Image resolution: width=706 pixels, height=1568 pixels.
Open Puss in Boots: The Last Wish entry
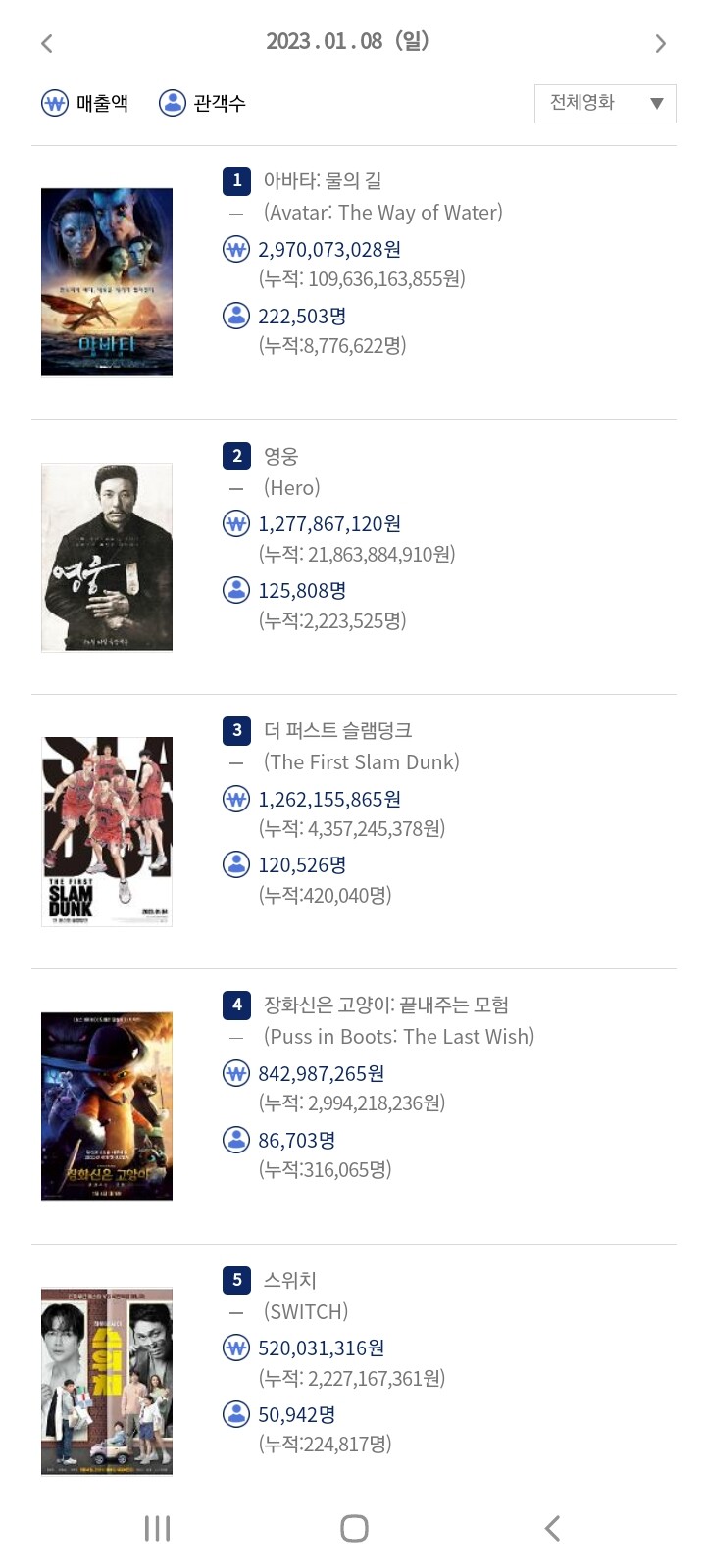[x=385, y=1004]
